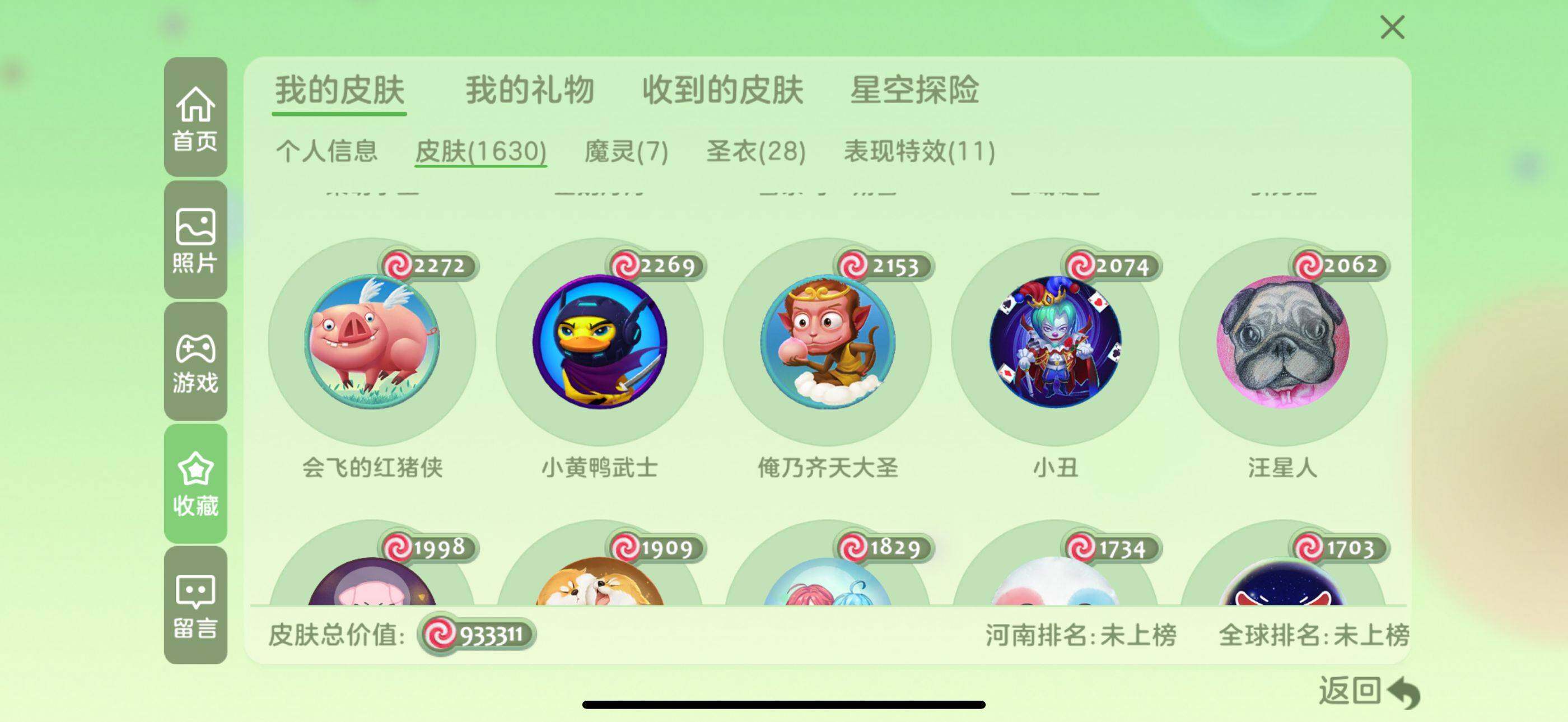Viewport: 1568px width, 722px height.
Task: Select the 表现特效(11) sub-tab
Action: pyautogui.click(x=919, y=151)
